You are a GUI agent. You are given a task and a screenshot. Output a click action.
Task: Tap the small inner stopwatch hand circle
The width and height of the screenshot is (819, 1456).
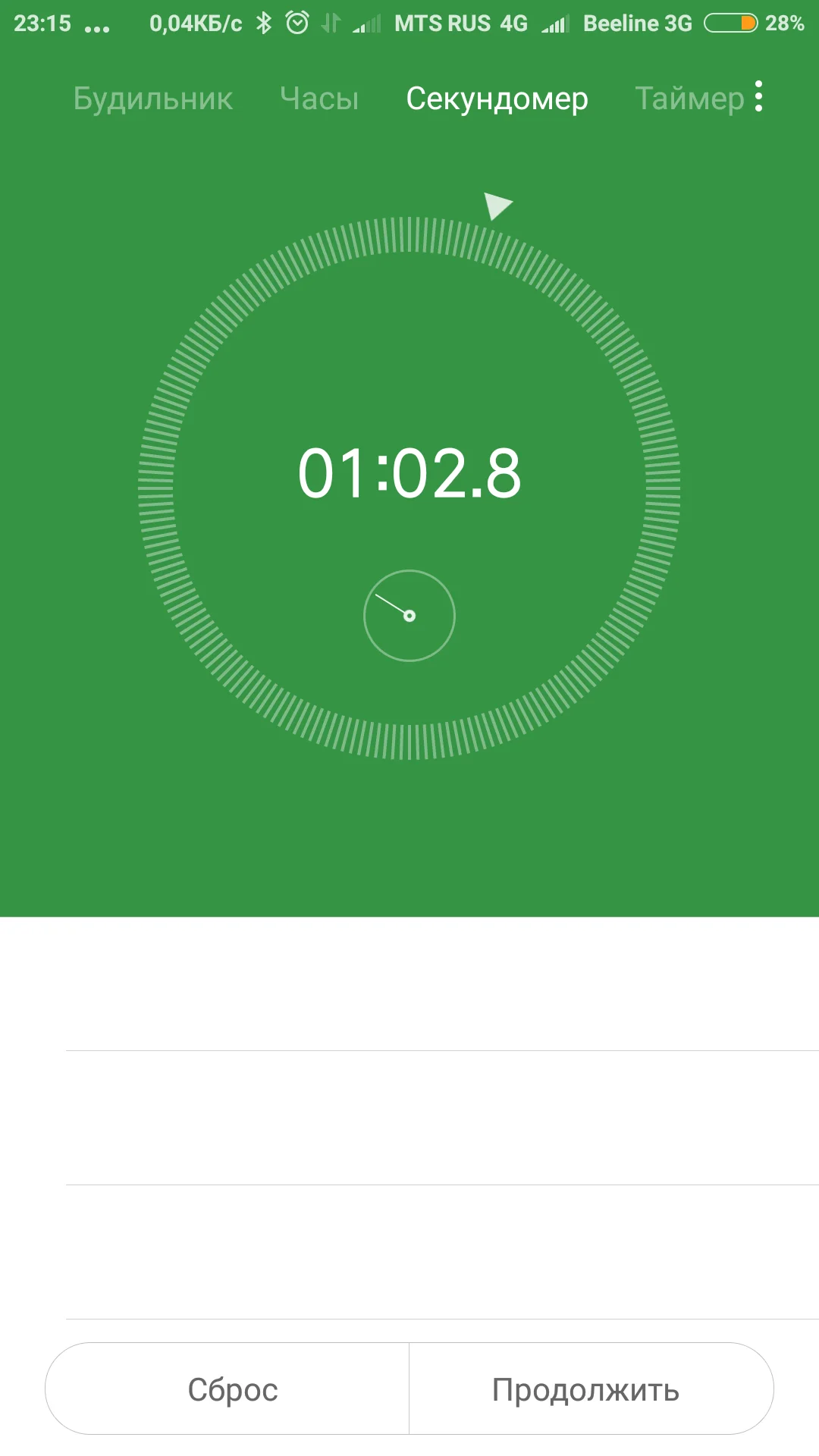click(x=409, y=616)
